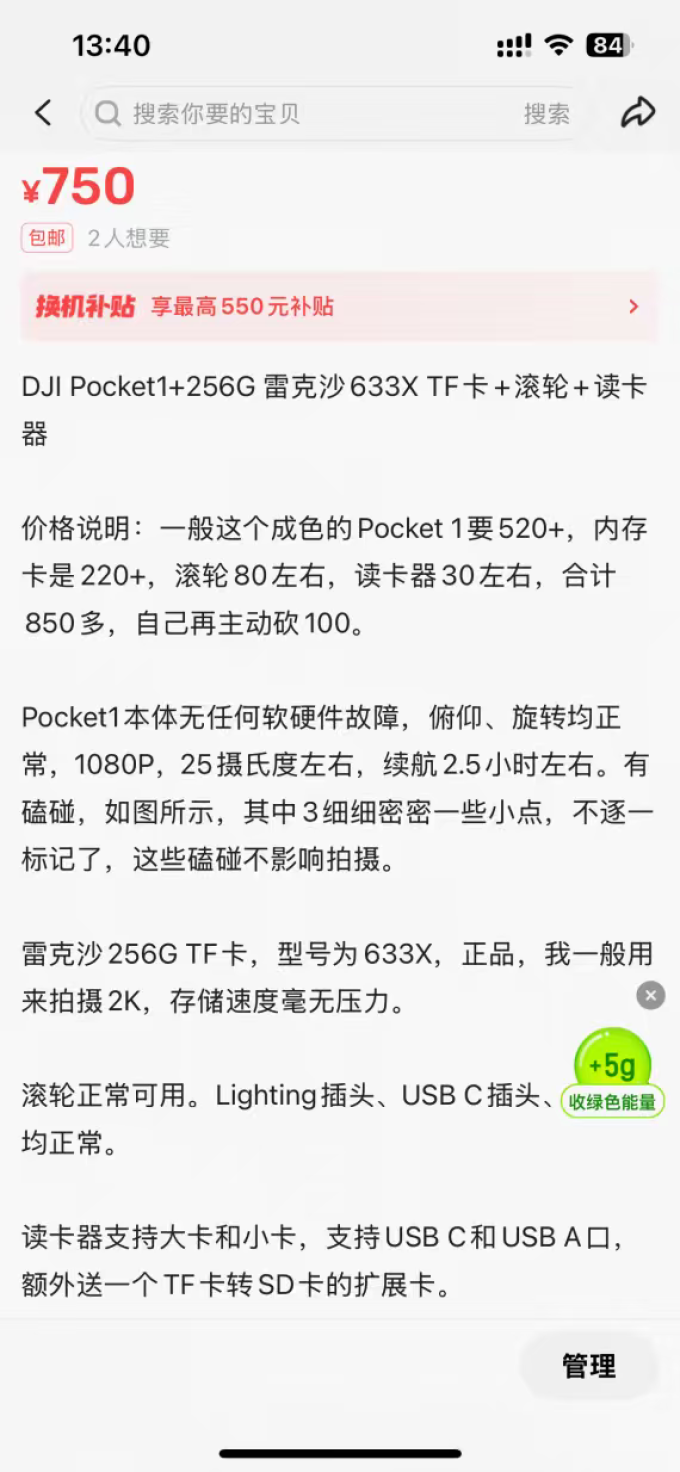The image size is (680, 1472).
Task: Open the 管理 button
Action: point(589,1366)
